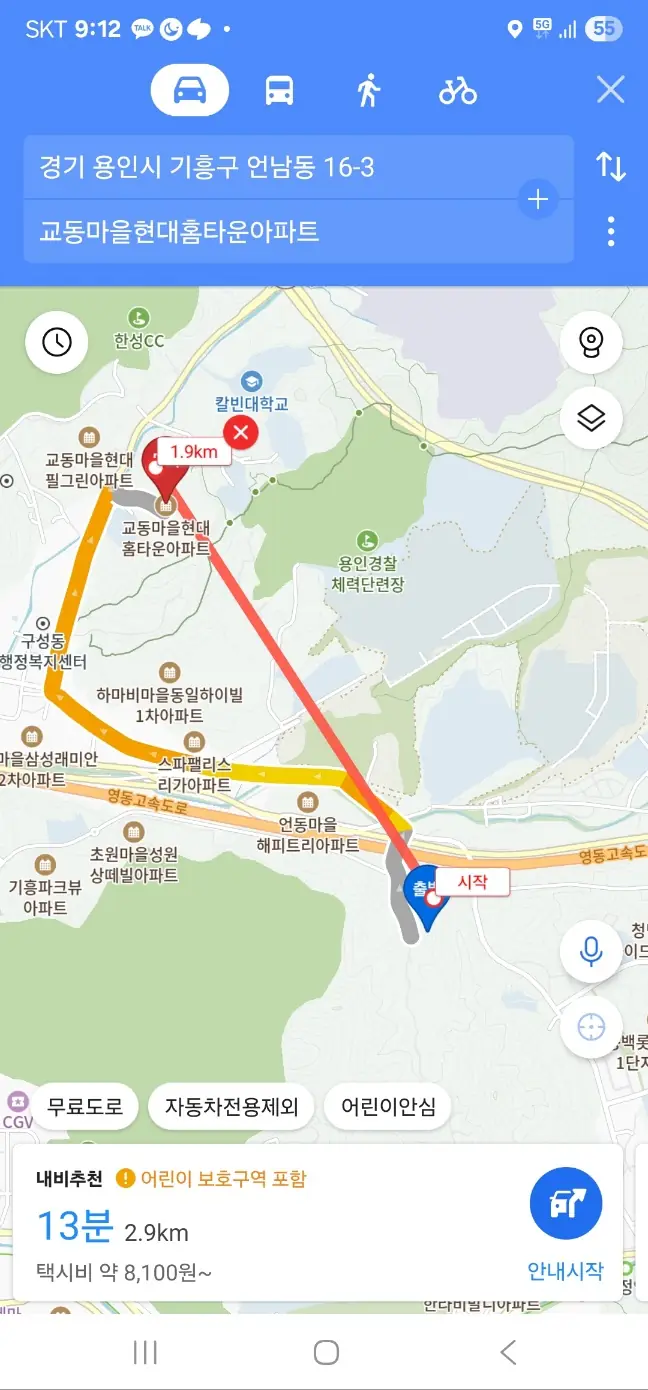The width and height of the screenshot is (648, 1390).
Task: Open the CCTV map button
Action: pos(591,342)
